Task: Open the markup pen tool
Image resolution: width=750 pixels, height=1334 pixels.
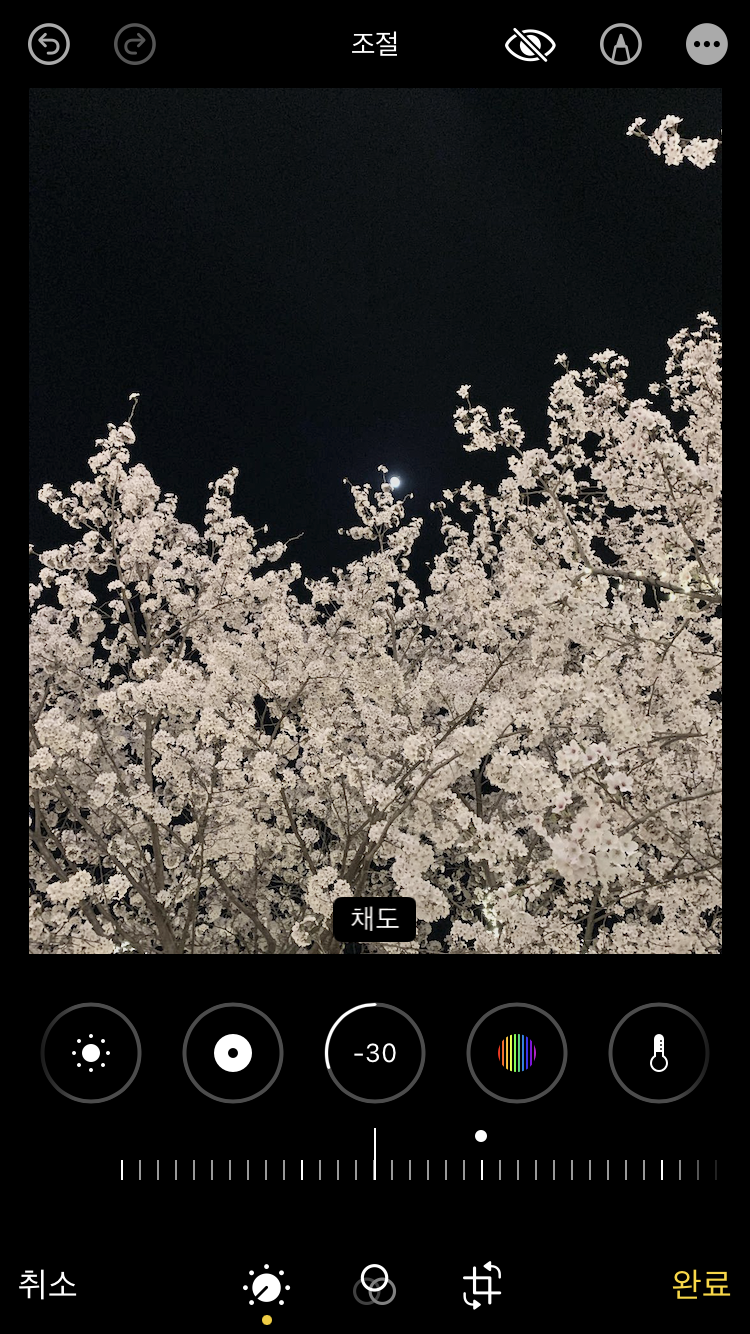Action: [621, 45]
